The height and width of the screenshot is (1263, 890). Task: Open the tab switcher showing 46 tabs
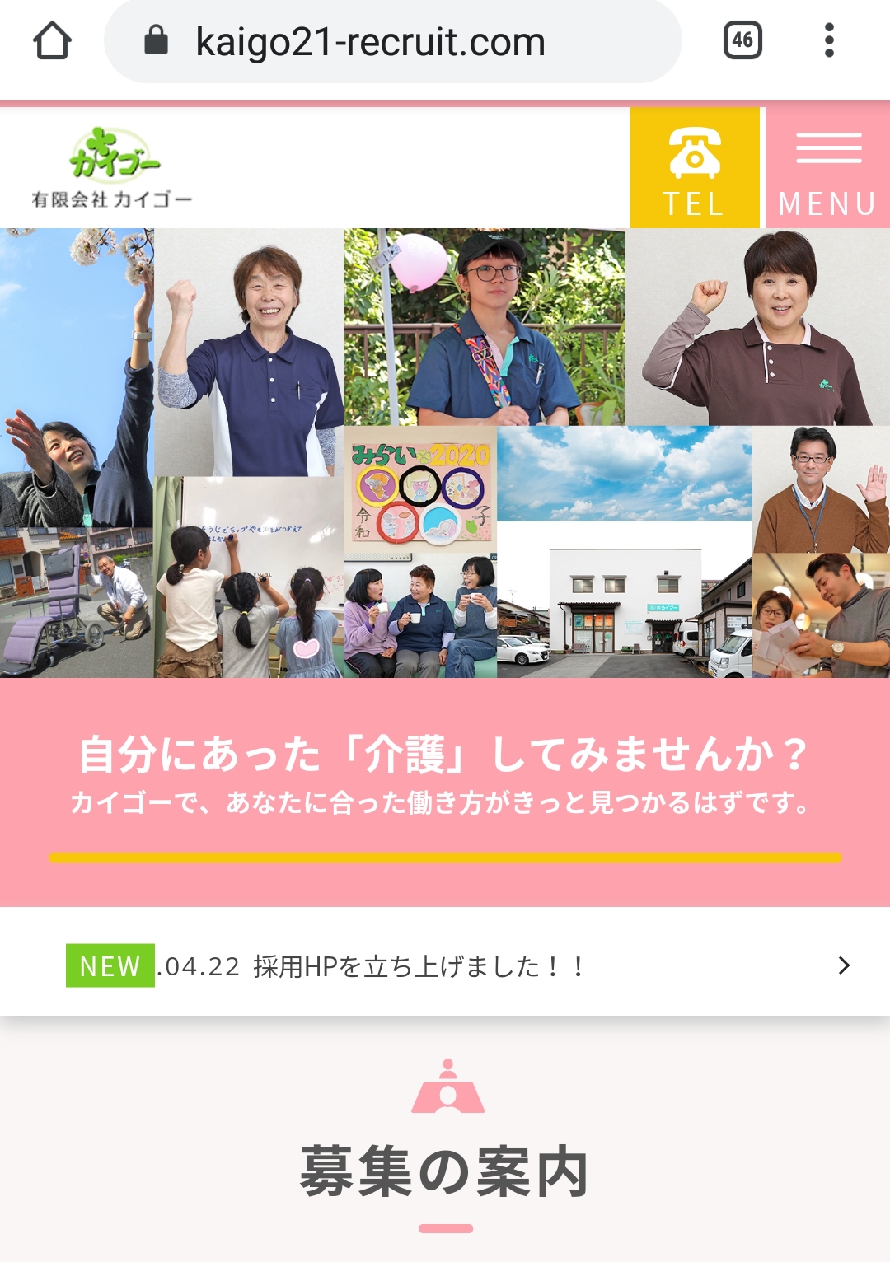pos(742,41)
